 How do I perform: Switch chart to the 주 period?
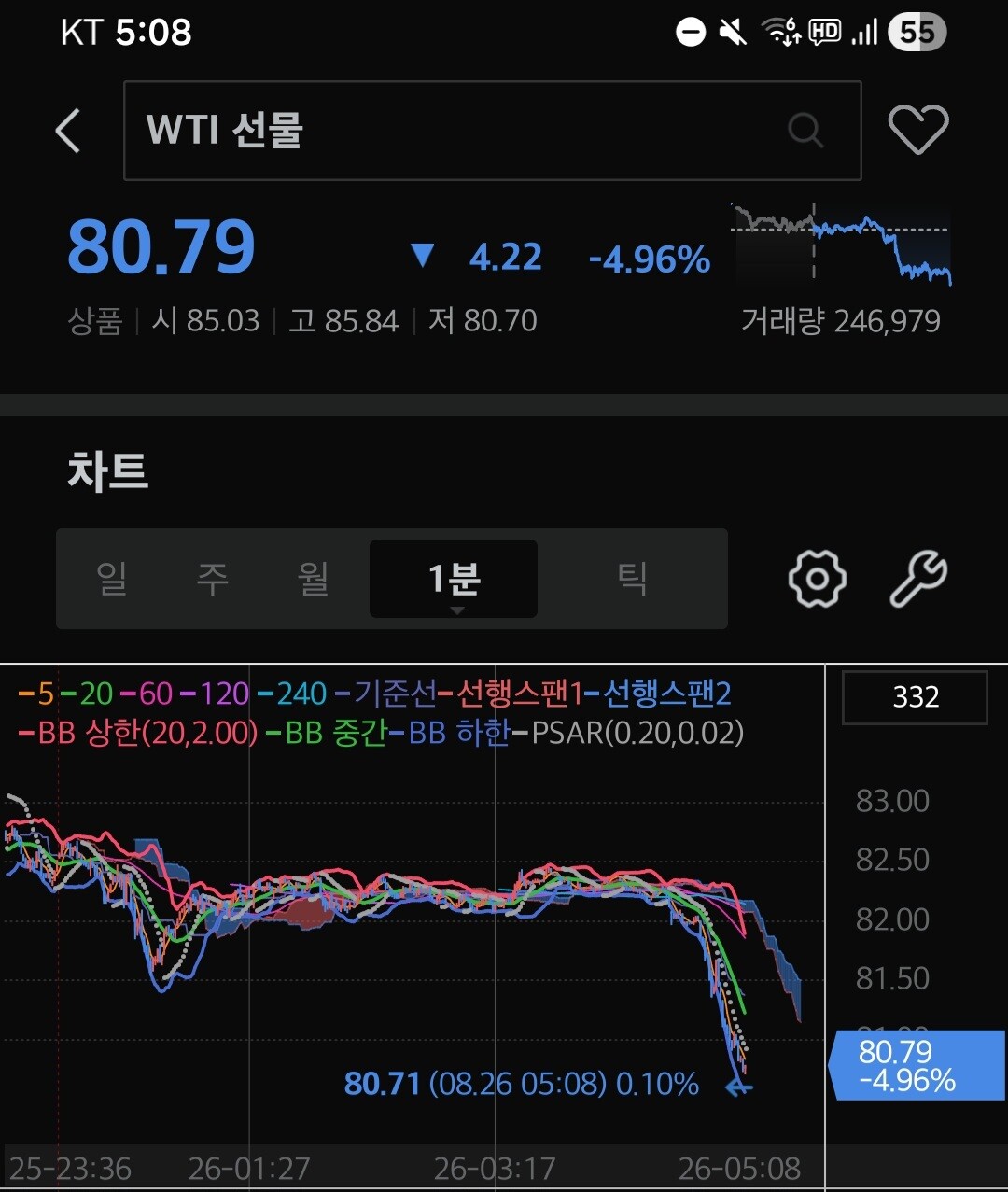pos(213,579)
